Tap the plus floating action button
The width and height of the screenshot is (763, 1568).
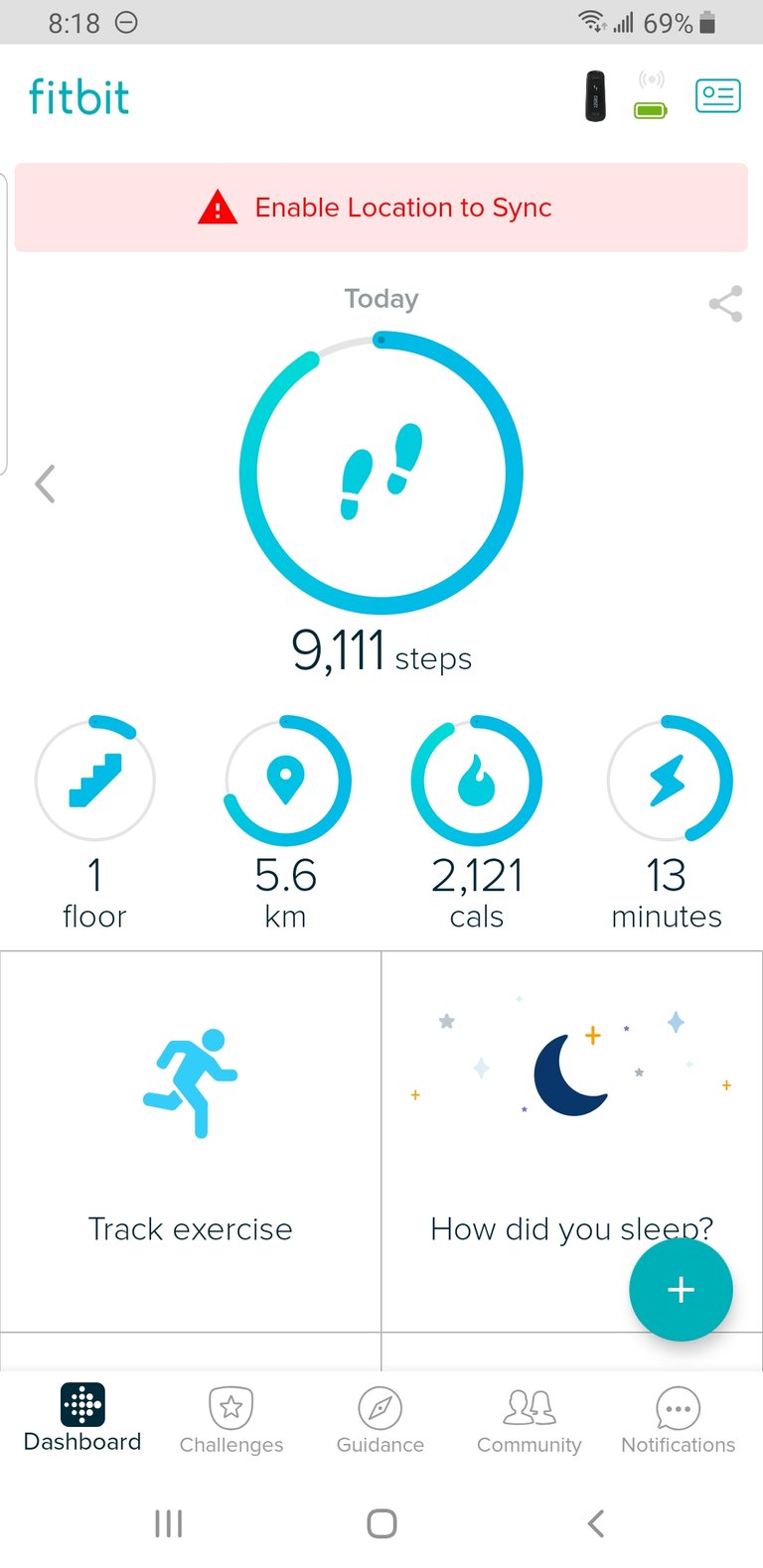tap(681, 1289)
